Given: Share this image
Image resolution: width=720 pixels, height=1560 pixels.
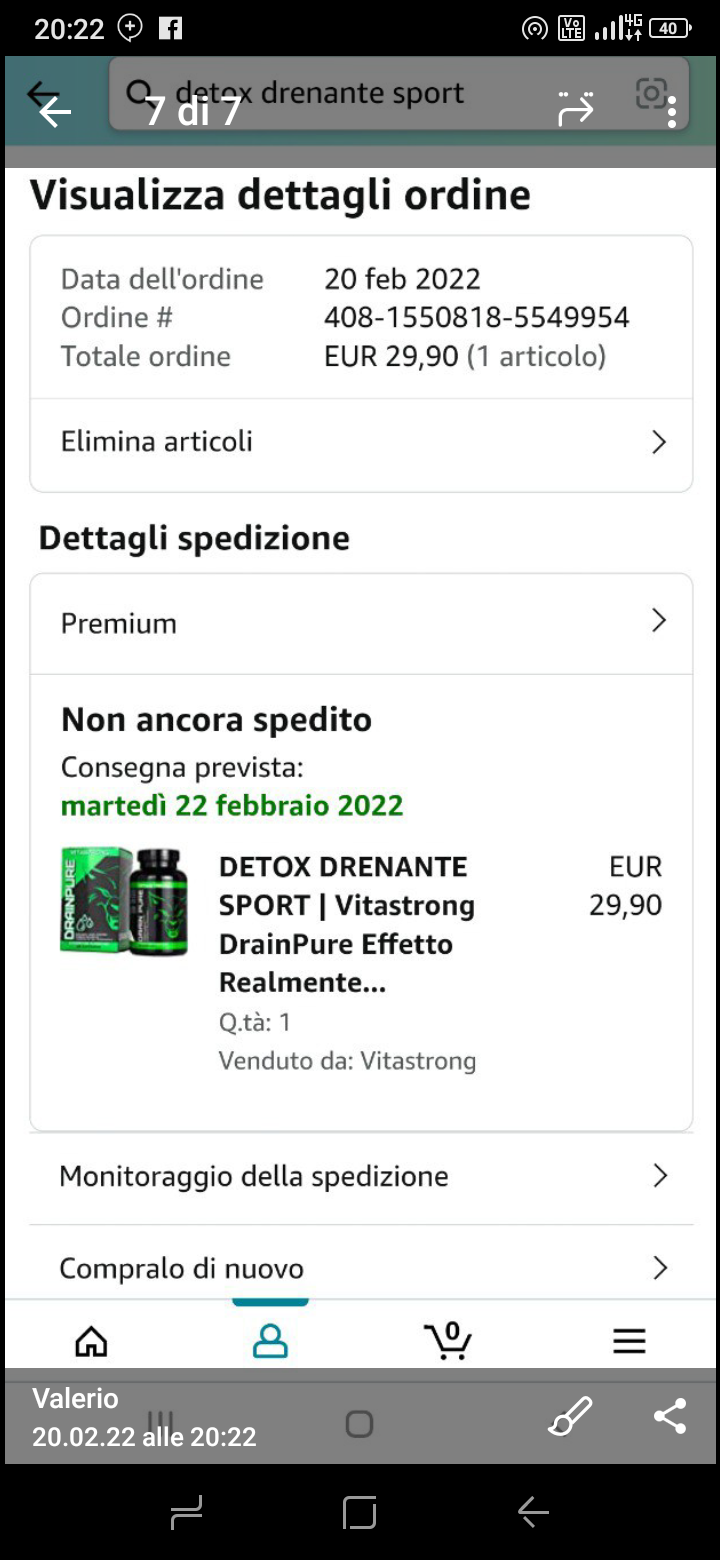Looking at the screenshot, I should 669,1417.
